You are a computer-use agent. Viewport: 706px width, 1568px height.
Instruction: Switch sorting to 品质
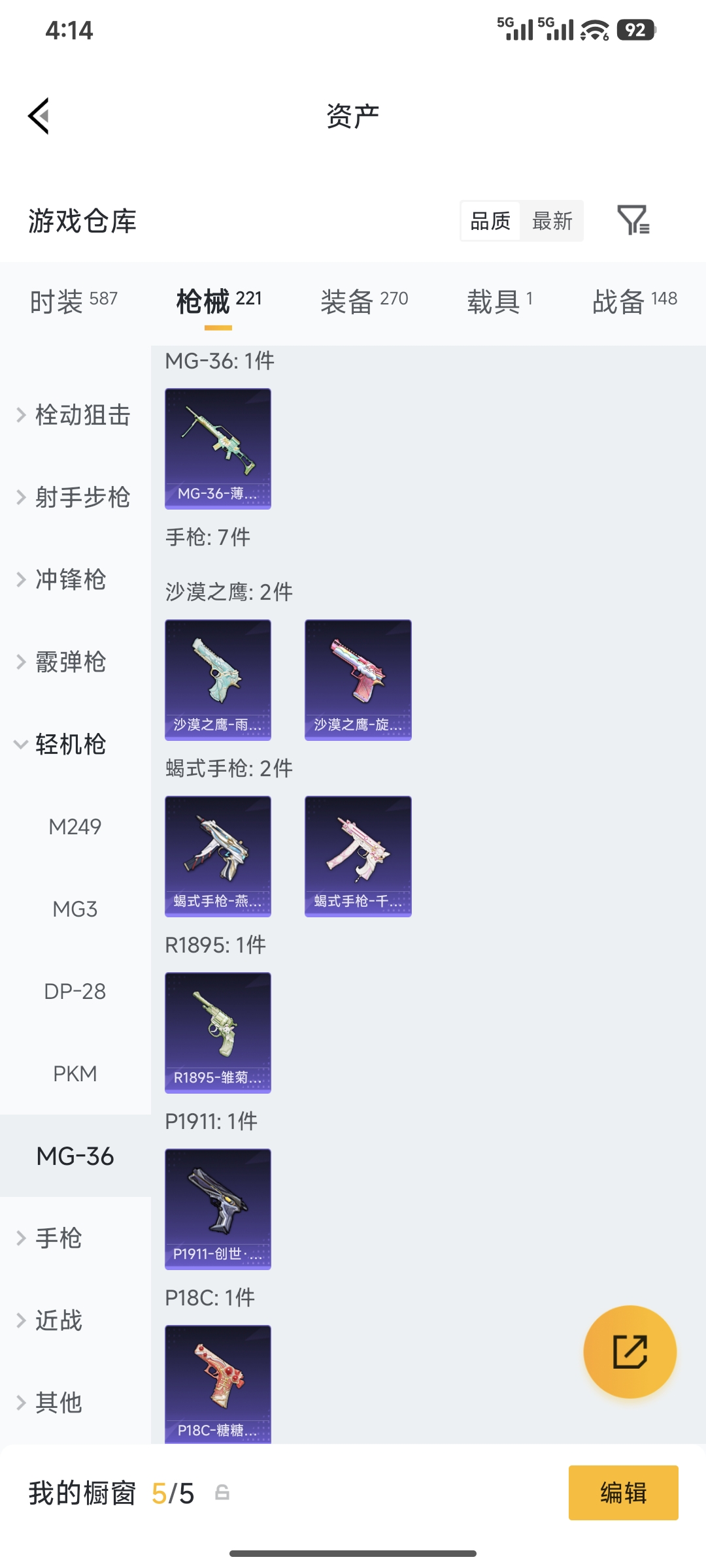[489, 221]
